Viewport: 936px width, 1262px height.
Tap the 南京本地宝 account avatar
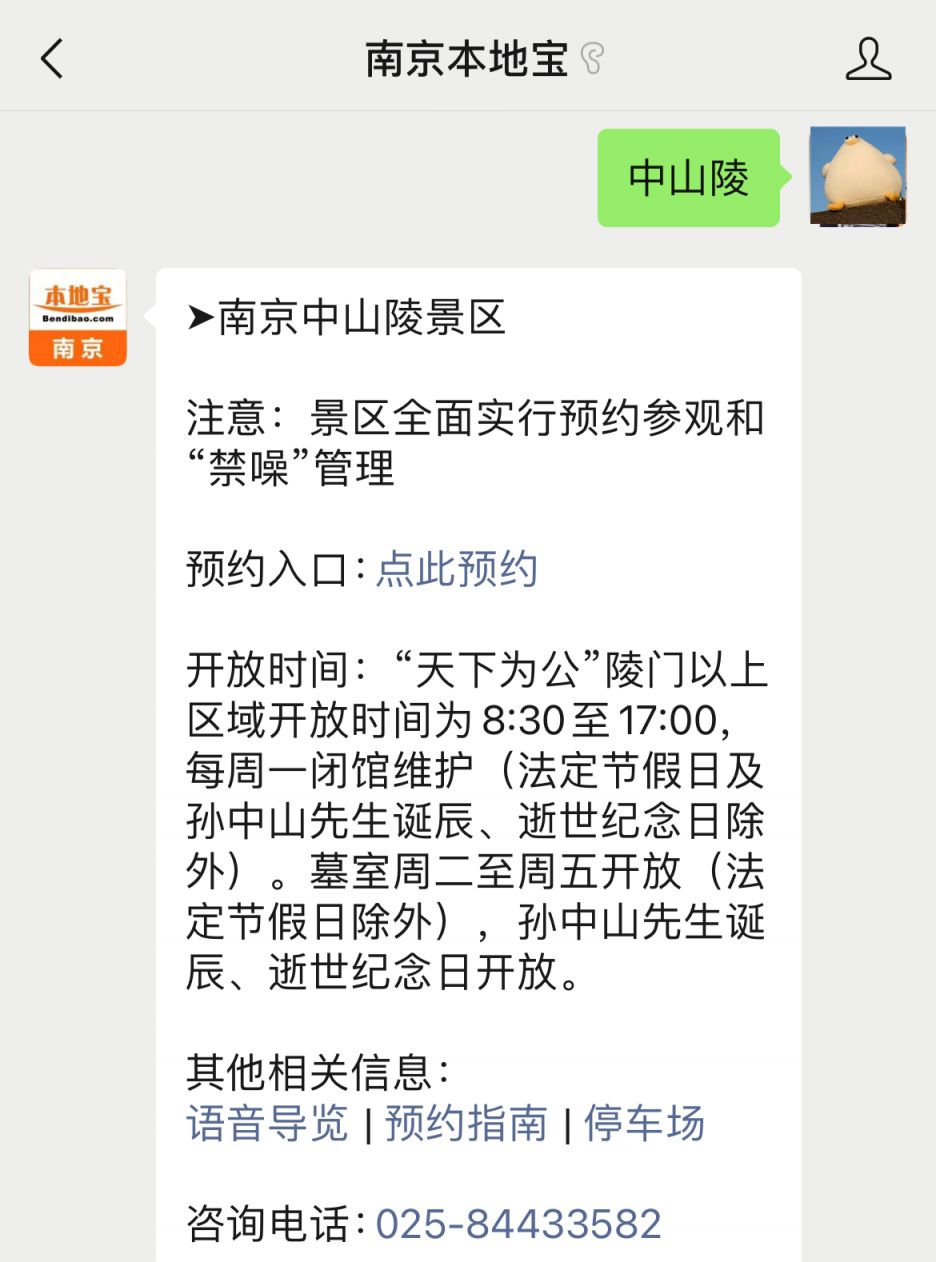click(78, 317)
